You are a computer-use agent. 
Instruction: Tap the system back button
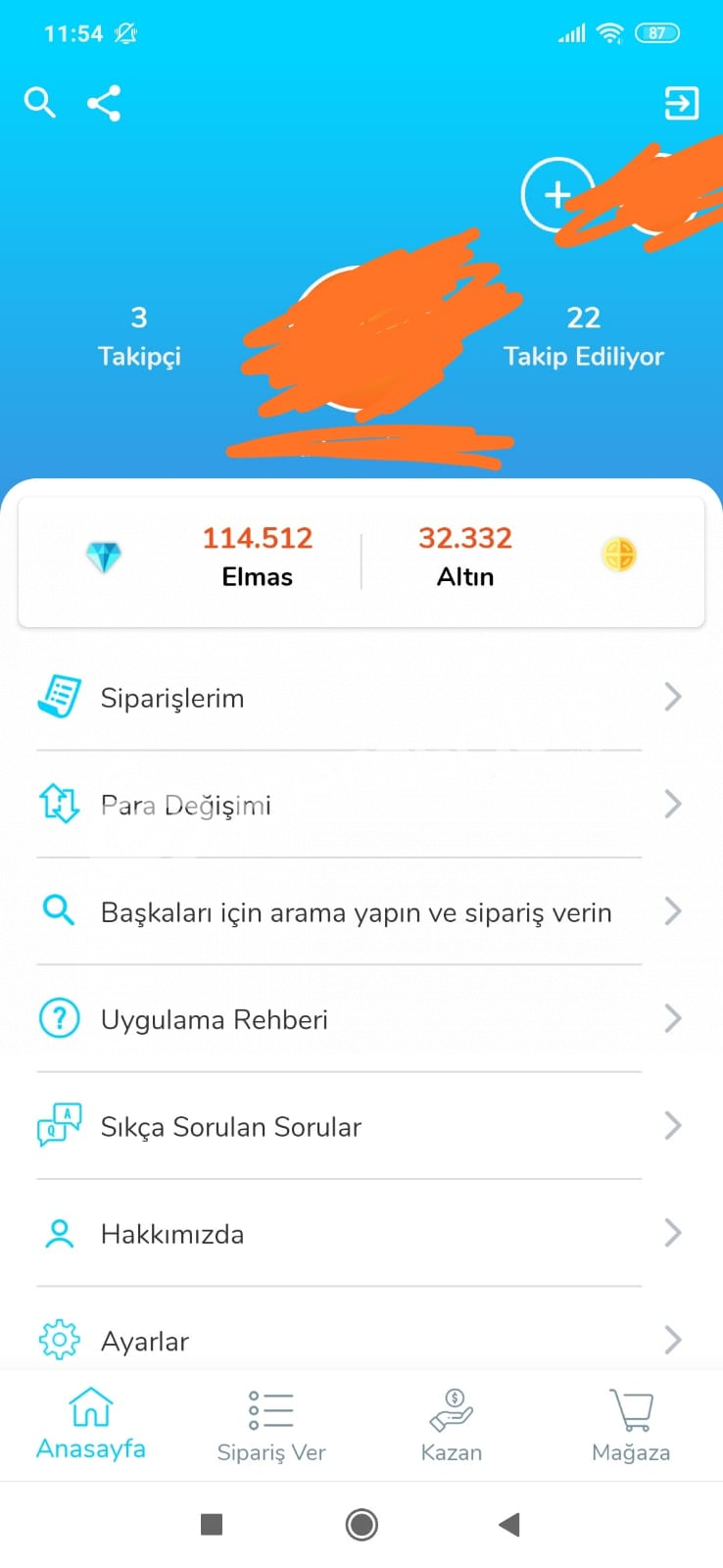(x=508, y=1525)
